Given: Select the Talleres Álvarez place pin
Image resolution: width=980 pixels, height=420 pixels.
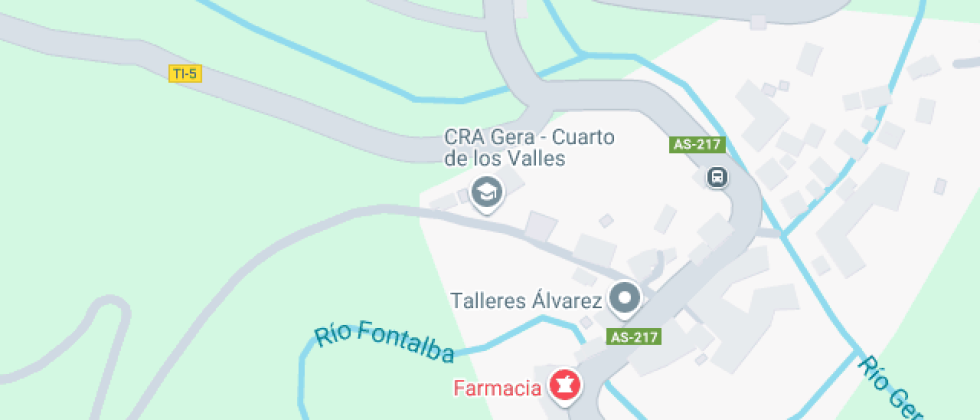Looking at the screenshot, I should [626, 298].
